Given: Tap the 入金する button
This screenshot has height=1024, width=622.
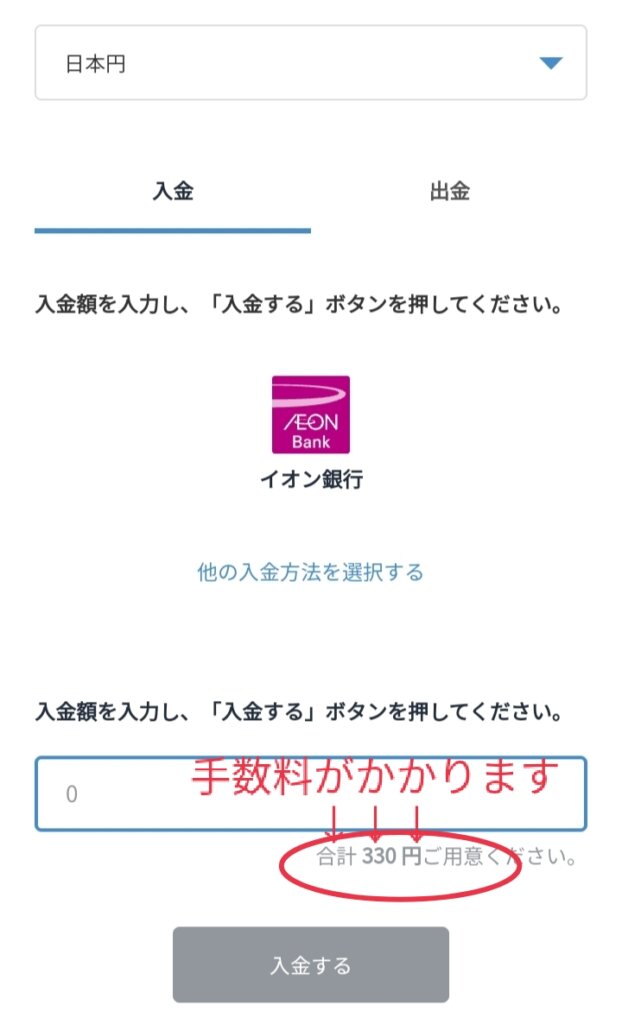Looking at the screenshot, I should pyautogui.click(x=310, y=965).
